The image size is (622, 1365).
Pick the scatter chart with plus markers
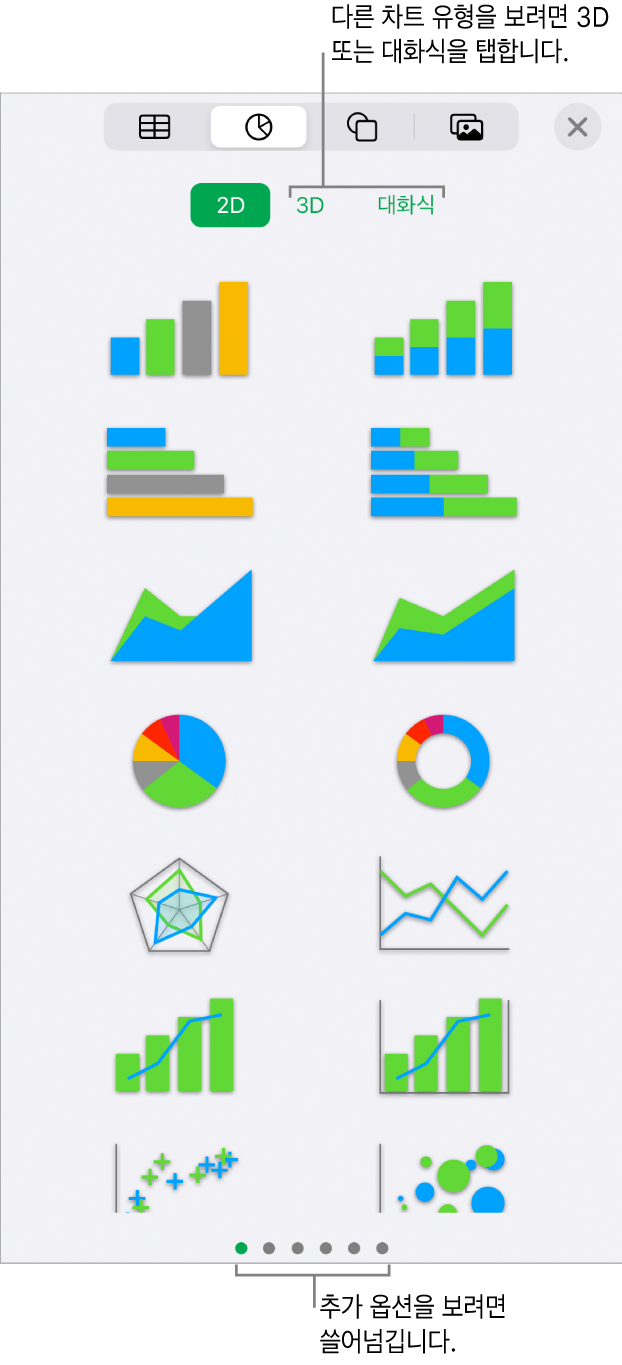point(180,1178)
